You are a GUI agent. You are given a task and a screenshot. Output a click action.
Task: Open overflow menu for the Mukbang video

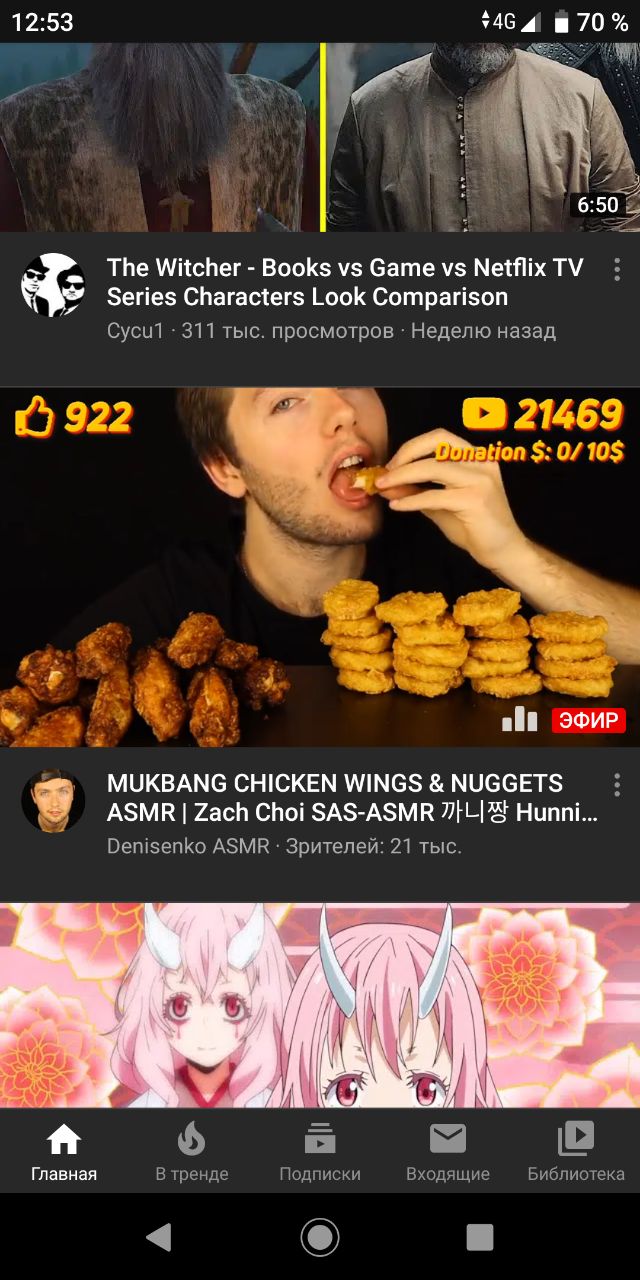pyautogui.click(x=617, y=785)
